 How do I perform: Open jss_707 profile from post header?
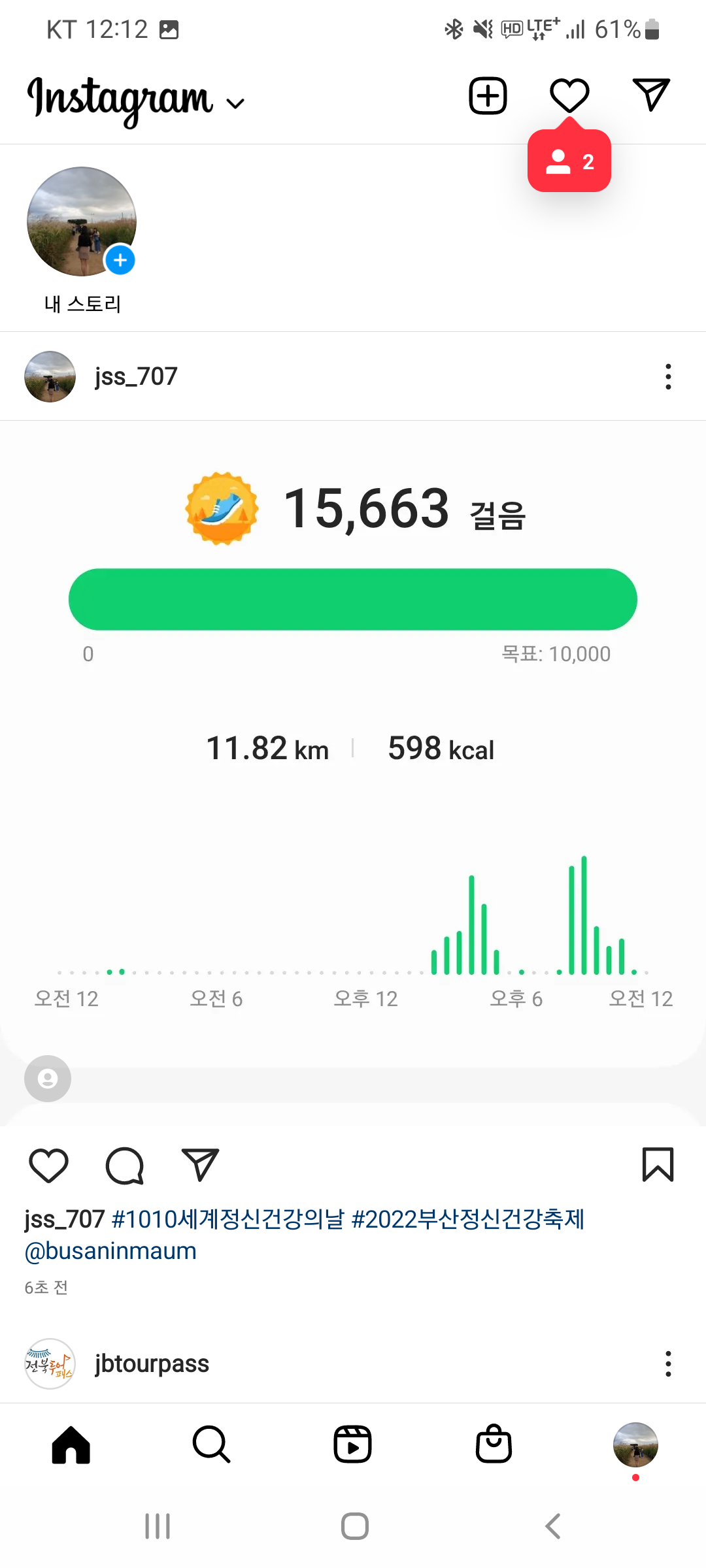[x=135, y=376]
